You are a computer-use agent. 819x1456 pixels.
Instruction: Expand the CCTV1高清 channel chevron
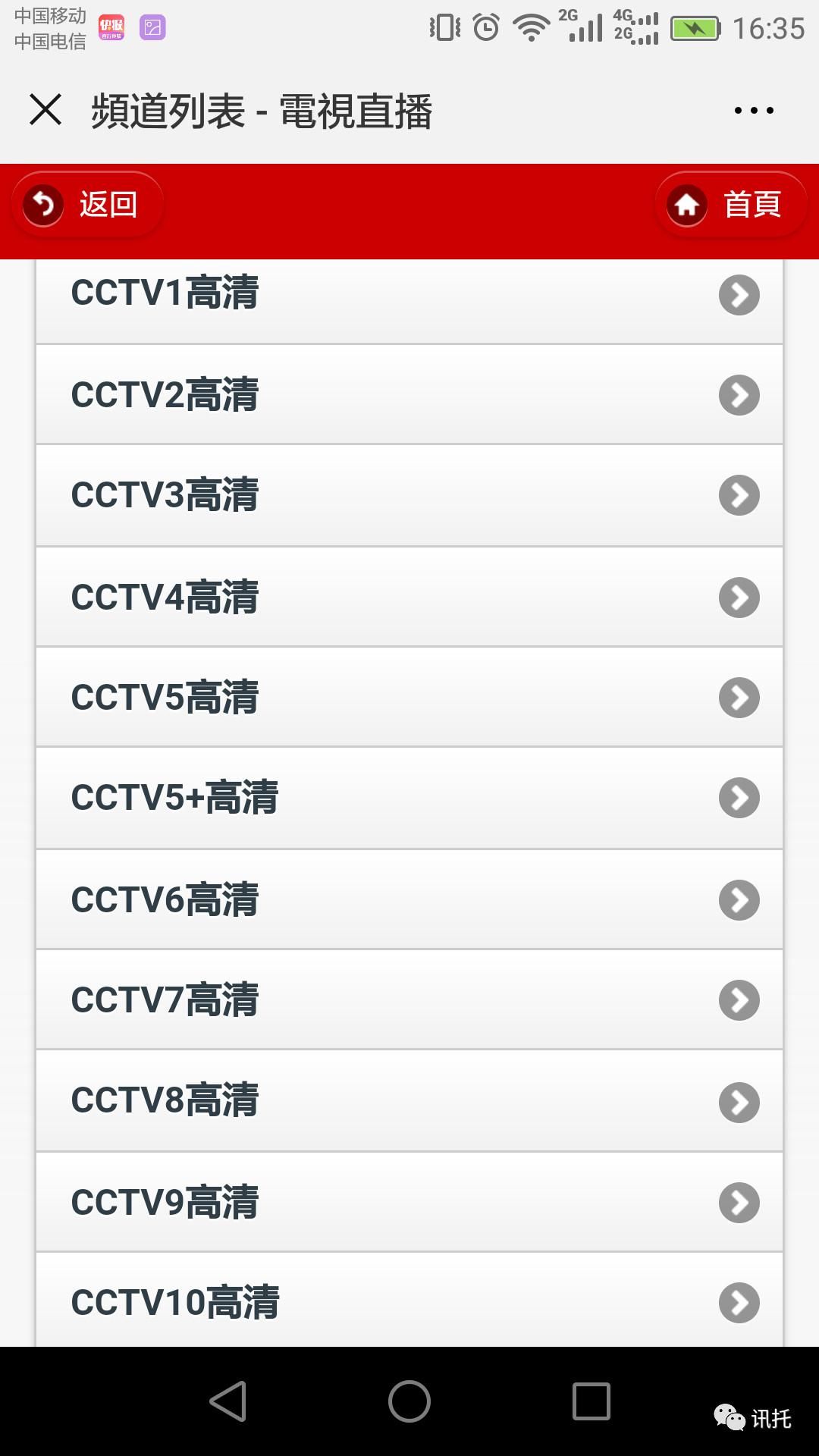tap(738, 294)
